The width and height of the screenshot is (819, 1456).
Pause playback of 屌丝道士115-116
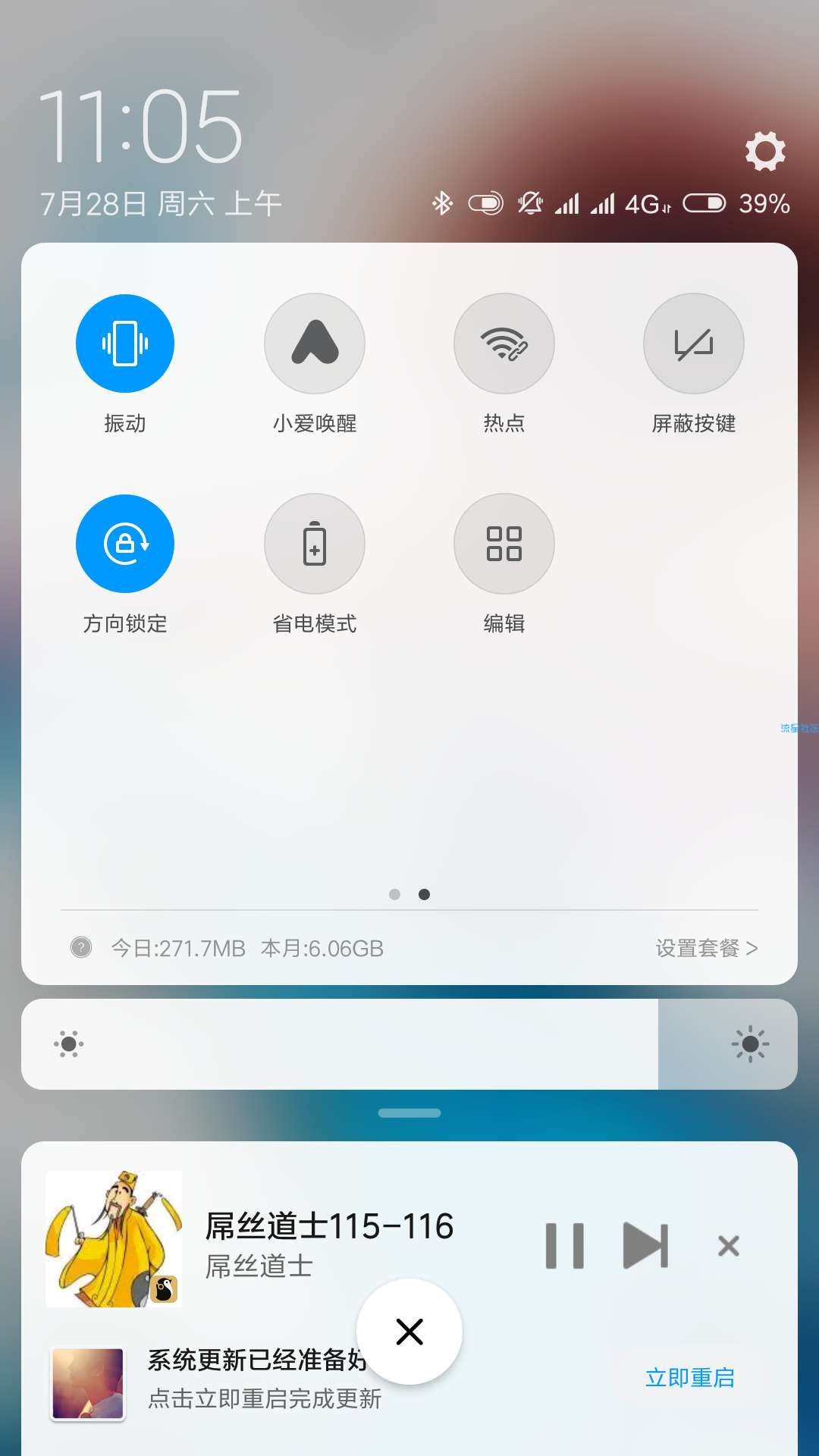pyautogui.click(x=565, y=1245)
